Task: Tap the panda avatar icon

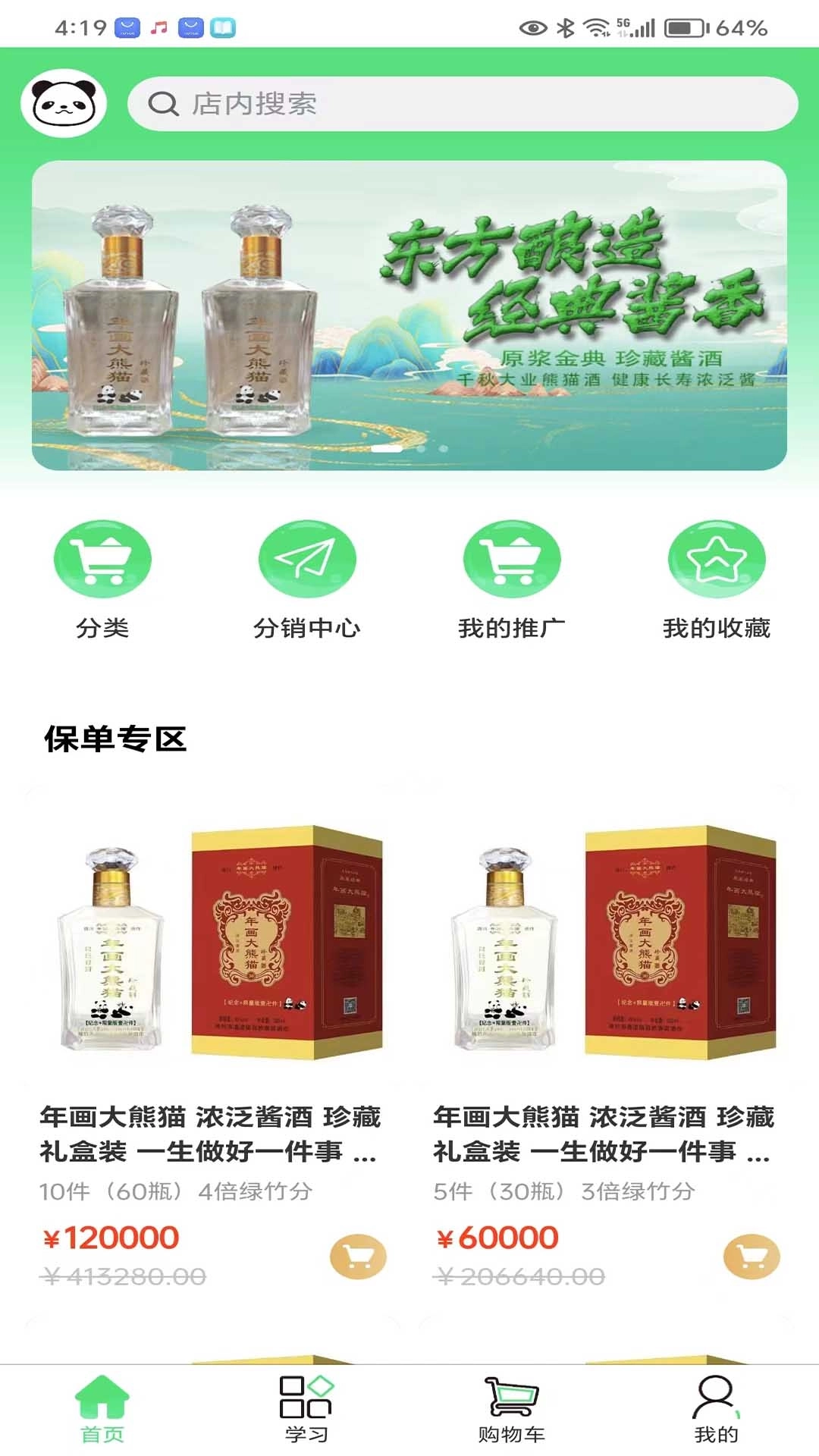Action: 64,104
